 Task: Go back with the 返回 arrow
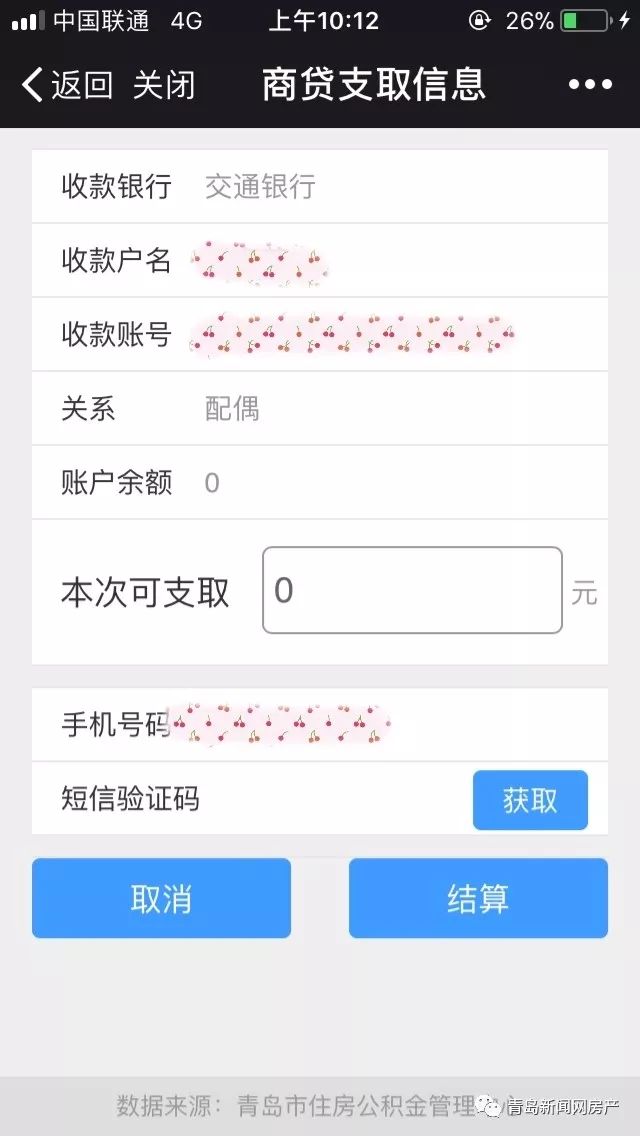click(67, 85)
